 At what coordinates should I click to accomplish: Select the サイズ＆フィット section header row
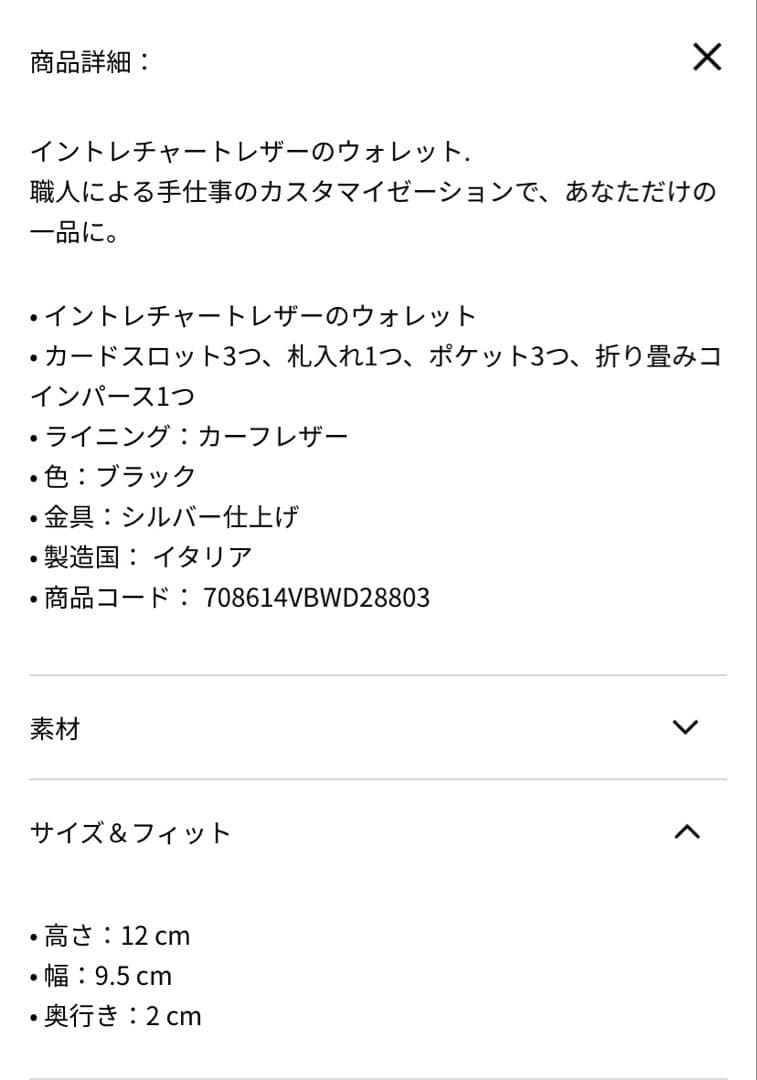pyautogui.click(x=378, y=831)
